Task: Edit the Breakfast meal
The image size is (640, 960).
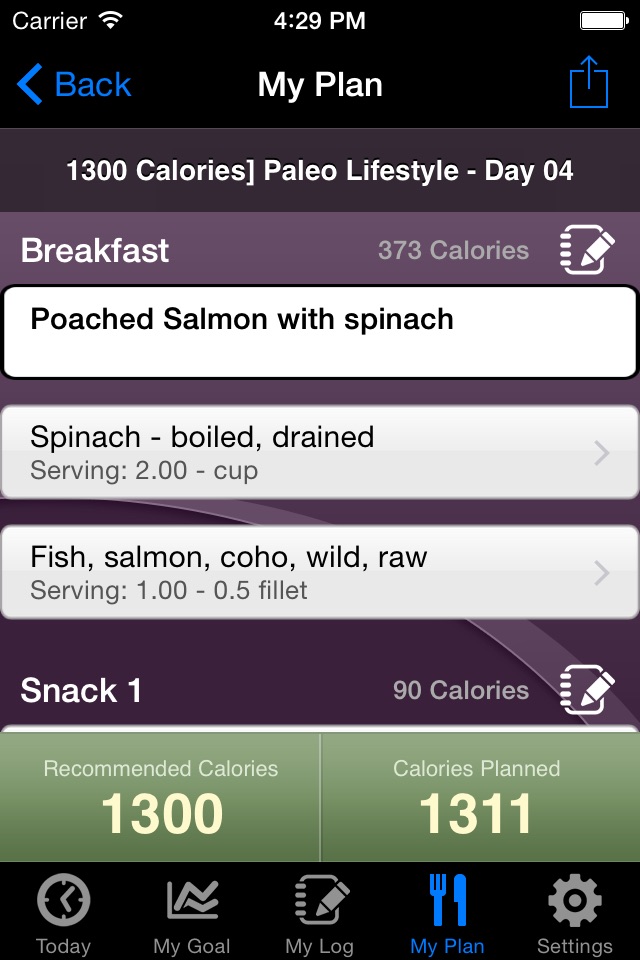Action: (586, 250)
